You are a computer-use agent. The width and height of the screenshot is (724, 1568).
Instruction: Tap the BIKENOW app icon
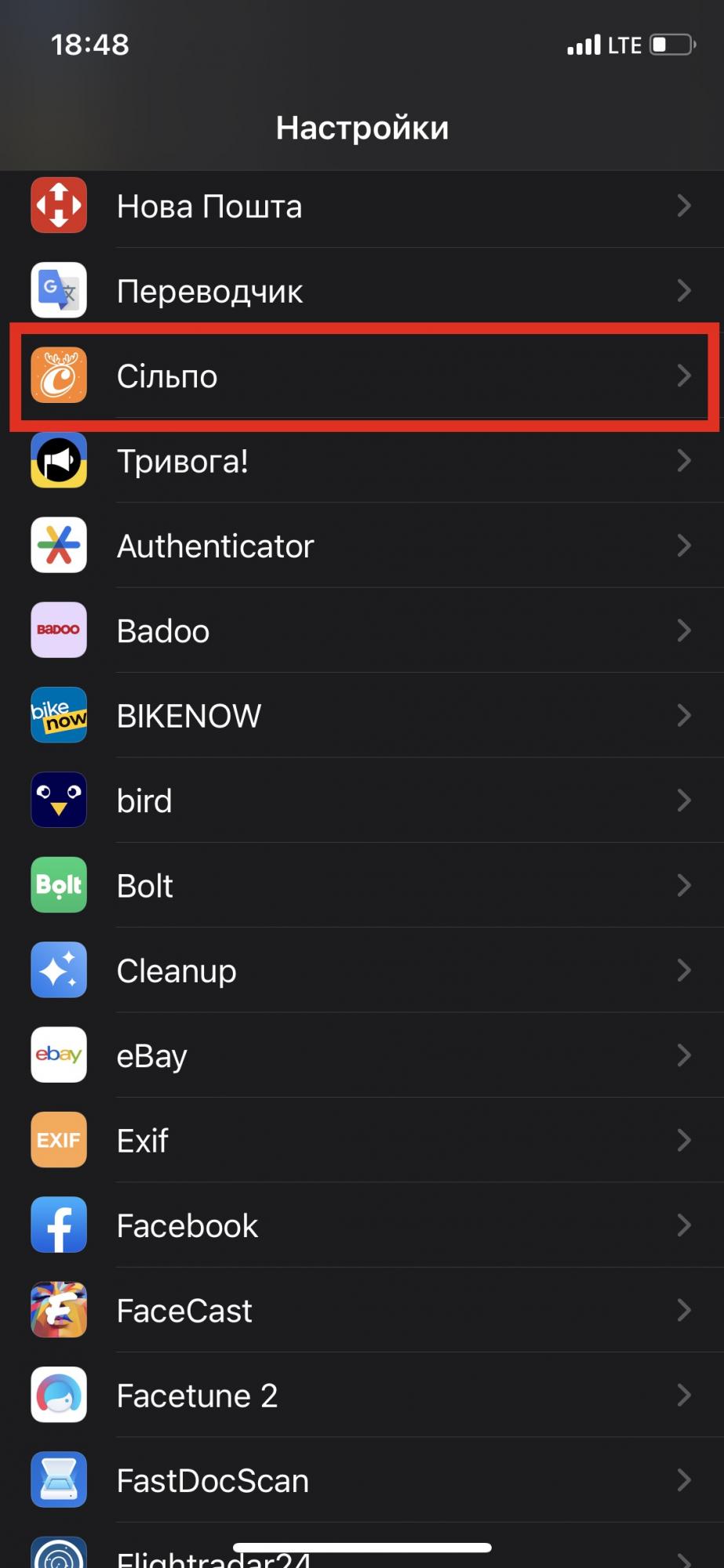click(58, 715)
